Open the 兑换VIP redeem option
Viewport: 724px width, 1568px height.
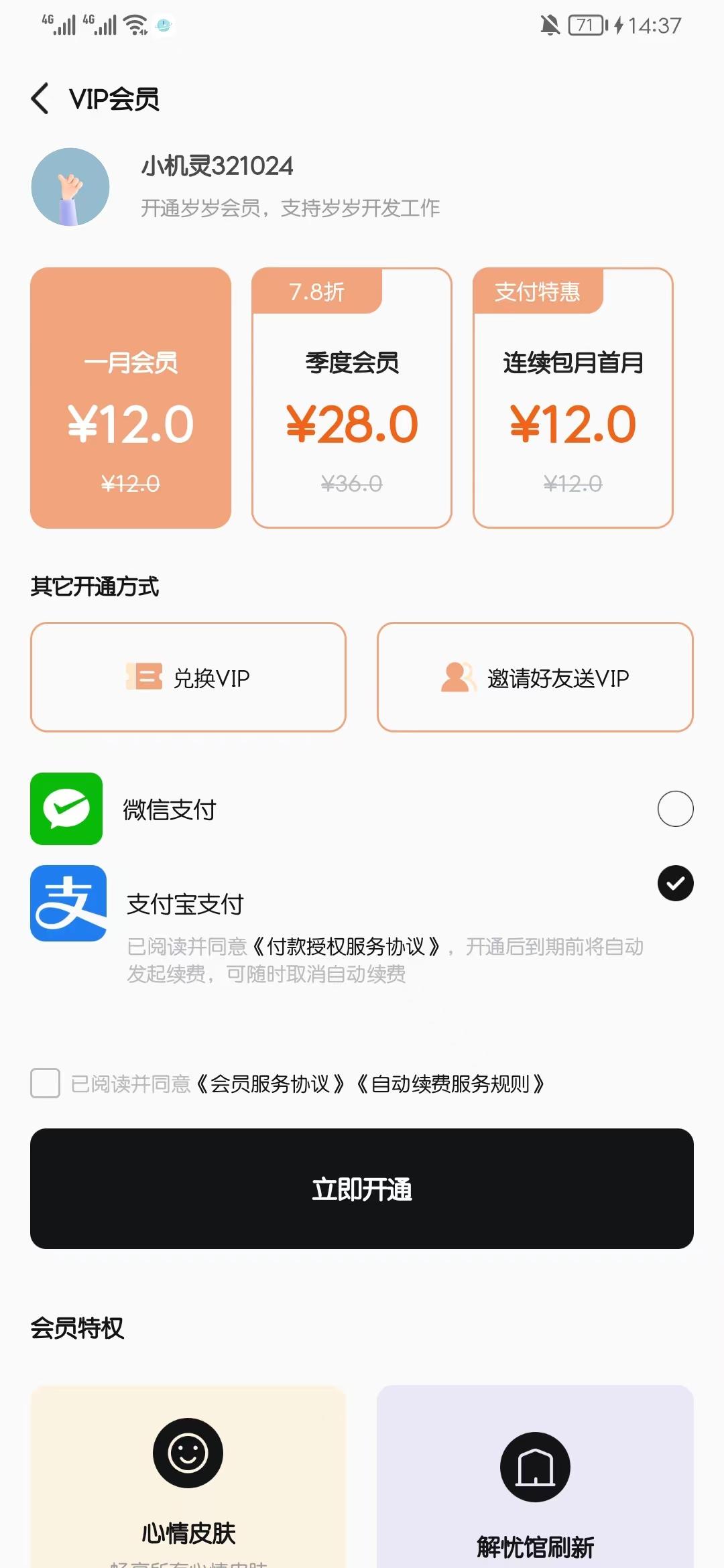pyautogui.click(x=188, y=677)
